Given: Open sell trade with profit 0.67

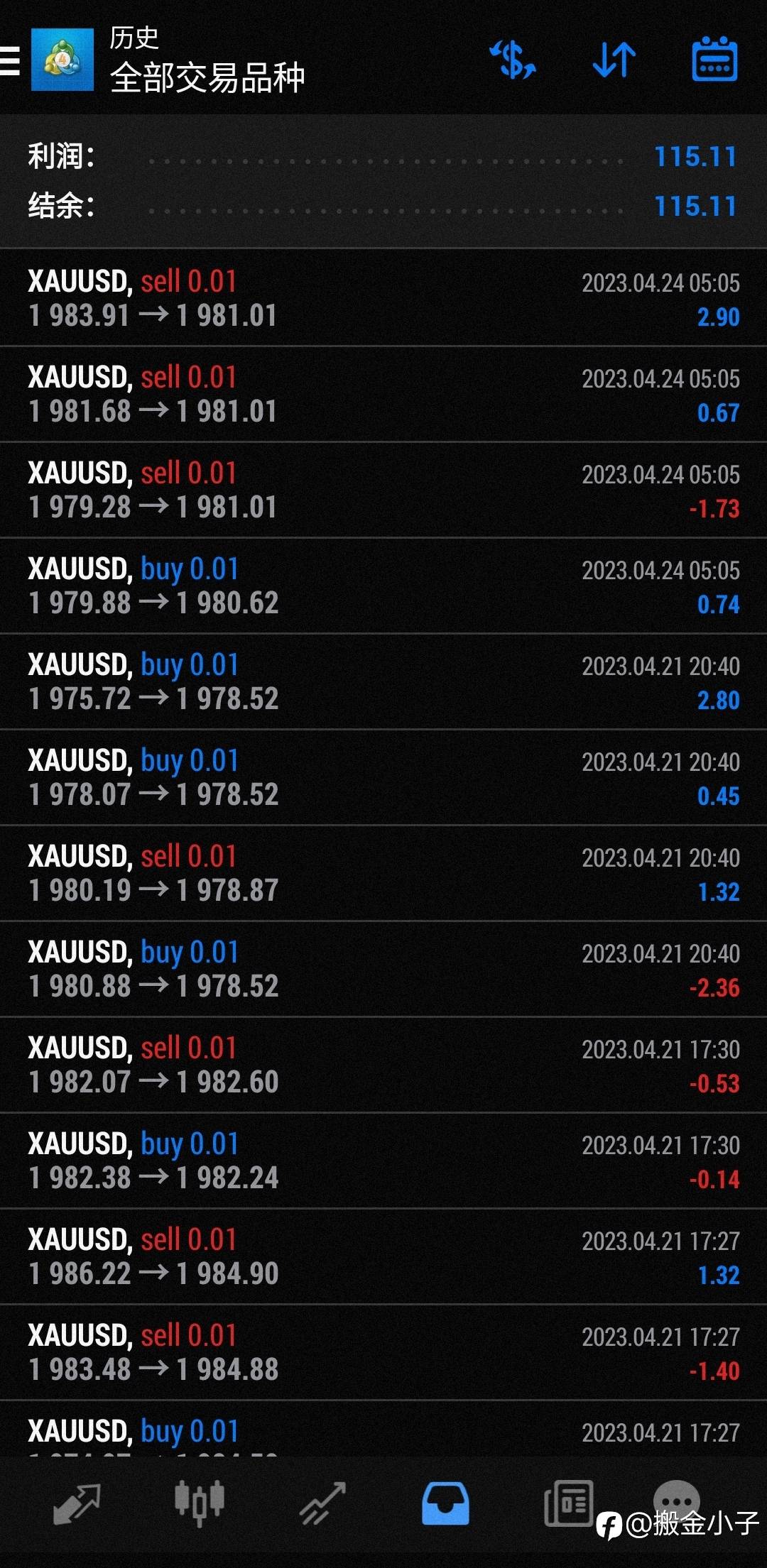Looking at the screenshot, I should 383,394.
